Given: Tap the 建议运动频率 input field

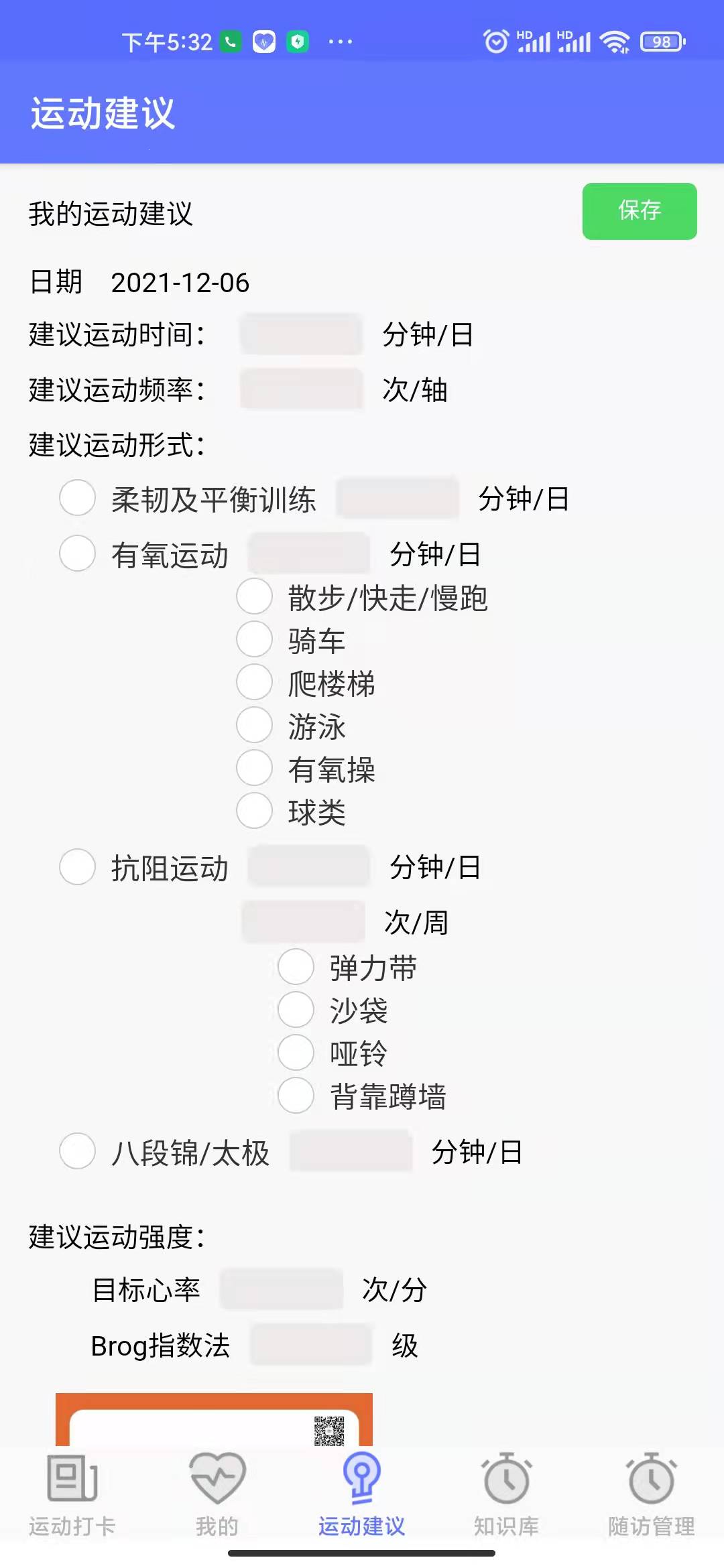Looking at the screenshot, I should pyautogui.click(x=302, y=389).
